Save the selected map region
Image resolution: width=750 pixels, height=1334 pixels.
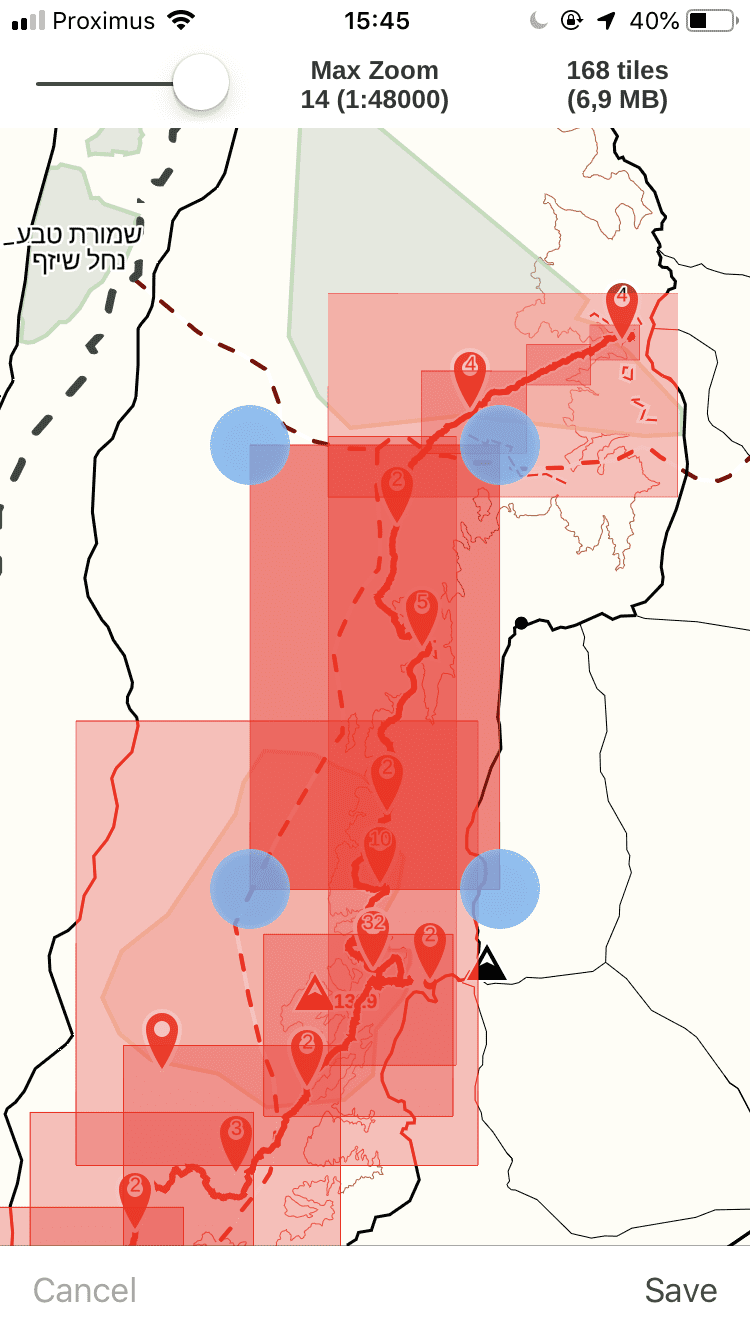[x=681, y=1290]
